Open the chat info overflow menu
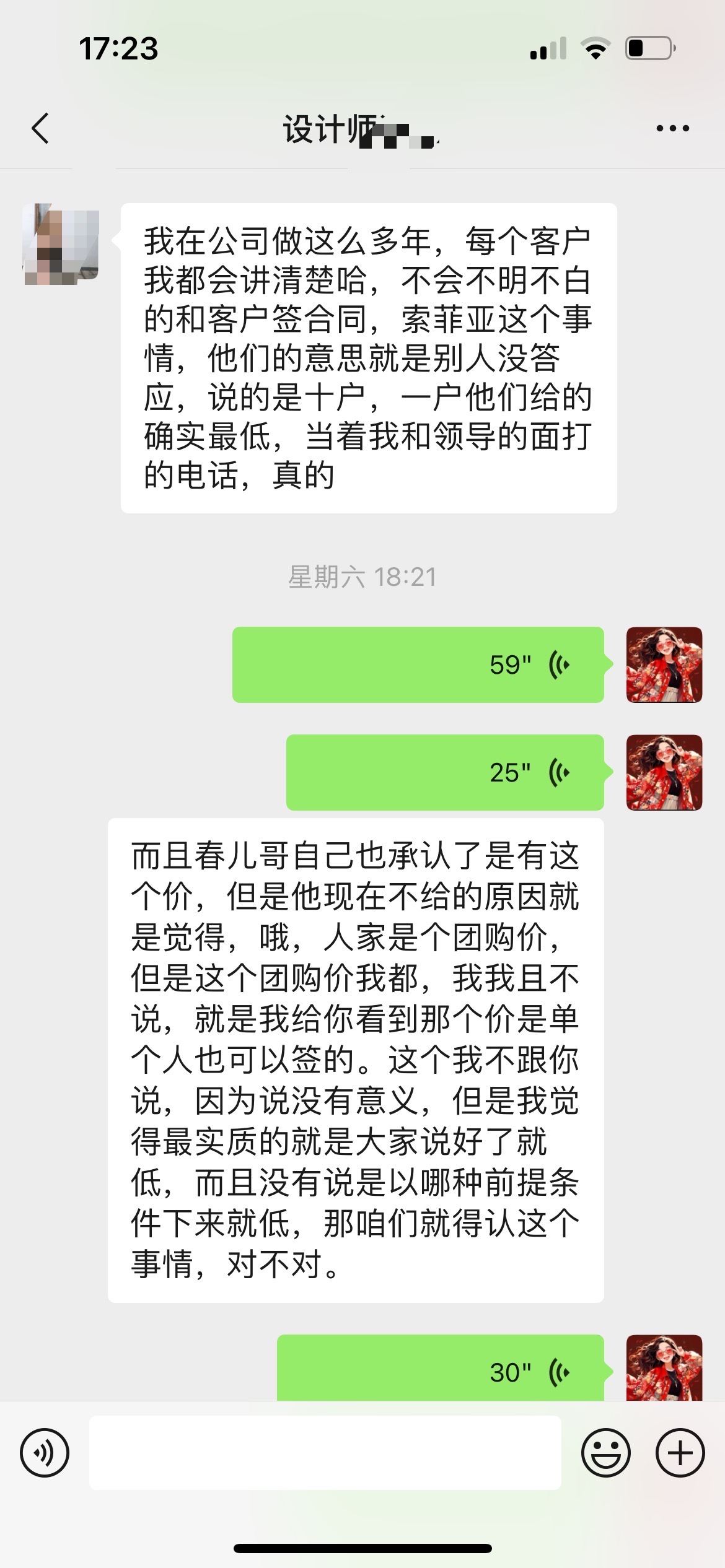This screenshot has width=725, height=1568. coord(672,129)
